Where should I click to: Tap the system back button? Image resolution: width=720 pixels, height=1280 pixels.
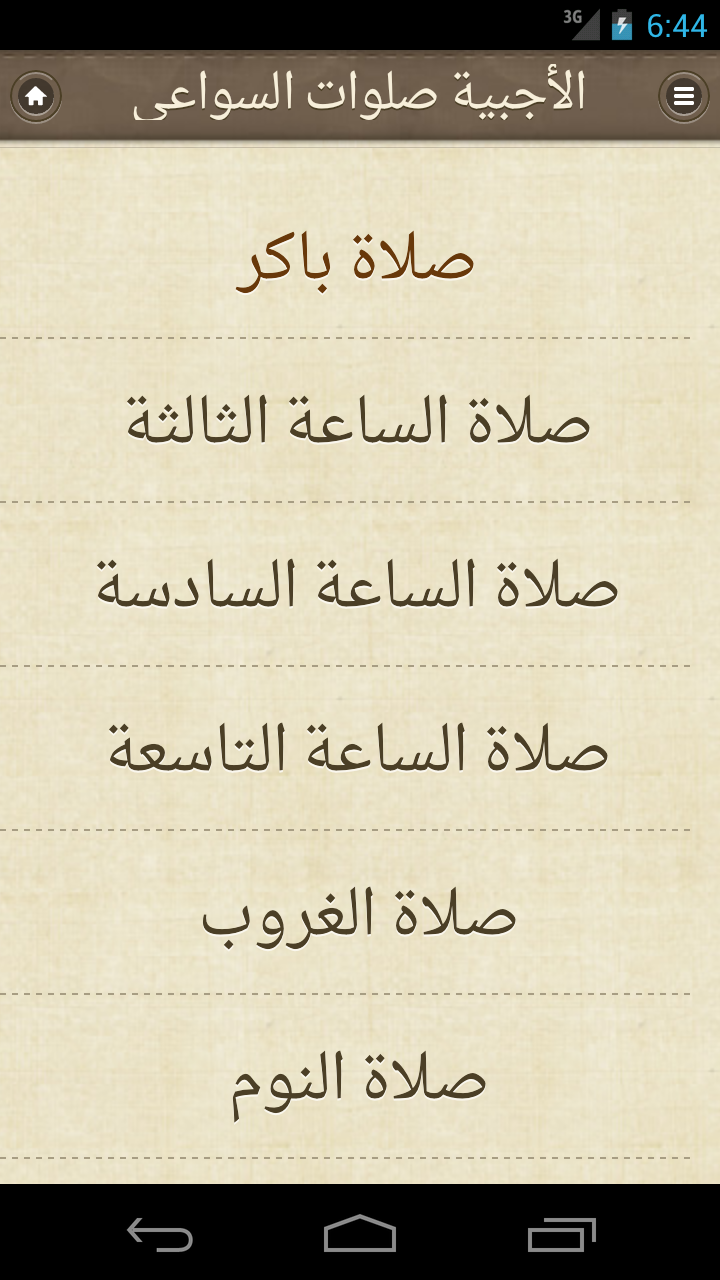pos(160,1234)
